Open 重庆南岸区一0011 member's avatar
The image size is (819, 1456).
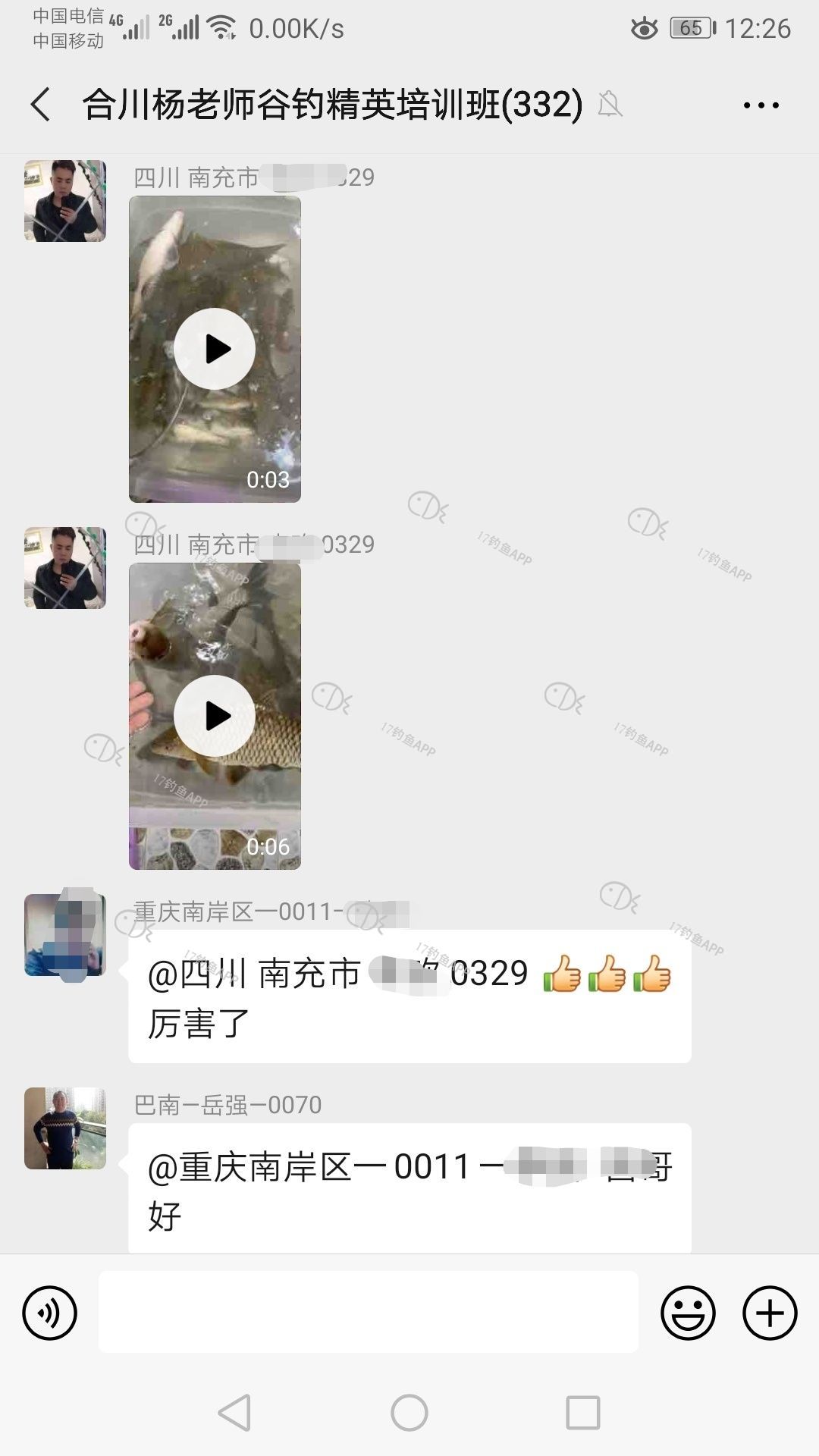(x=65, y=935)
